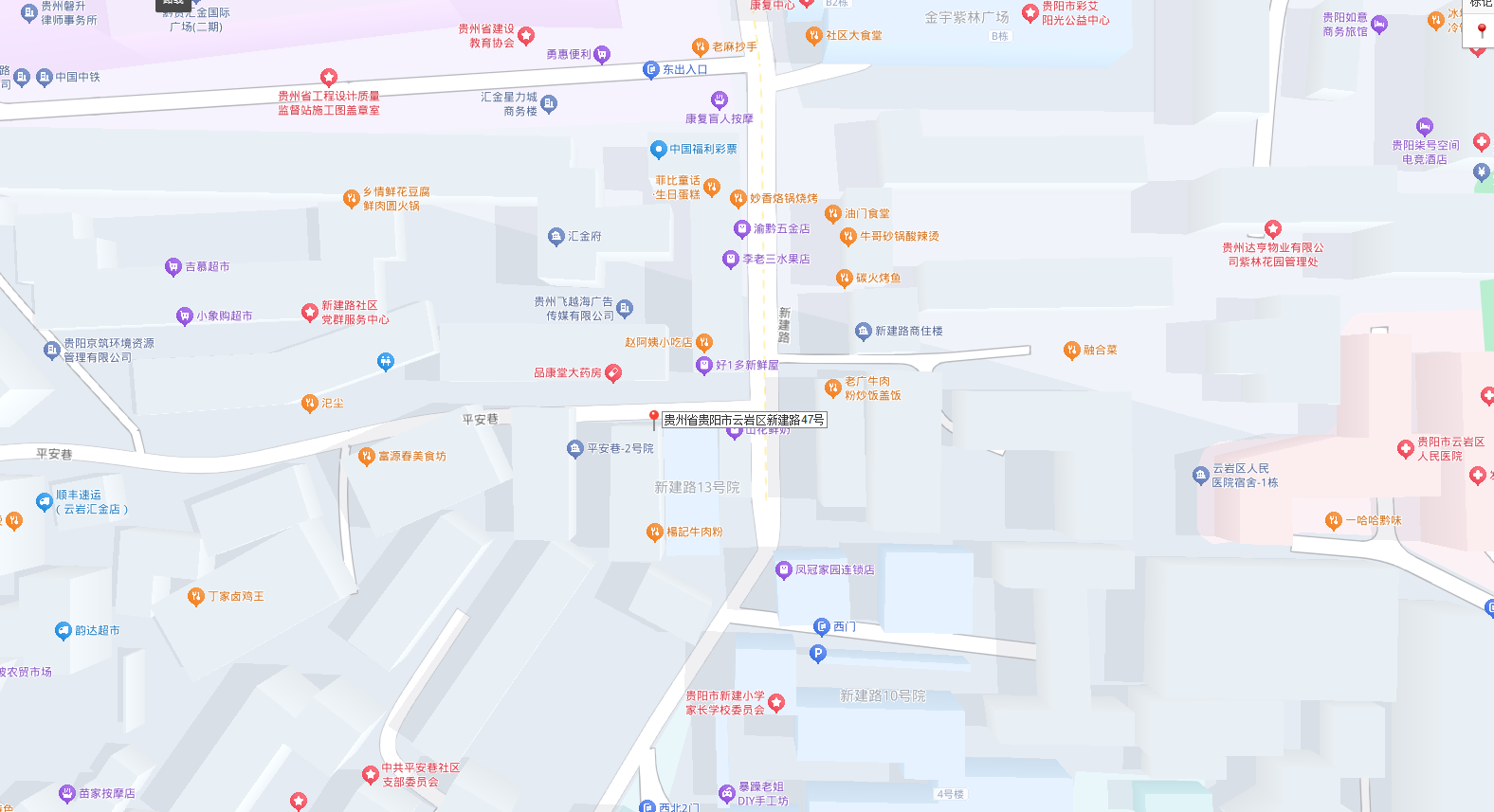Viewport: 1494px width, 812px height.
Task: Select the 汇金府 building marker
Action: coord(556,237)
